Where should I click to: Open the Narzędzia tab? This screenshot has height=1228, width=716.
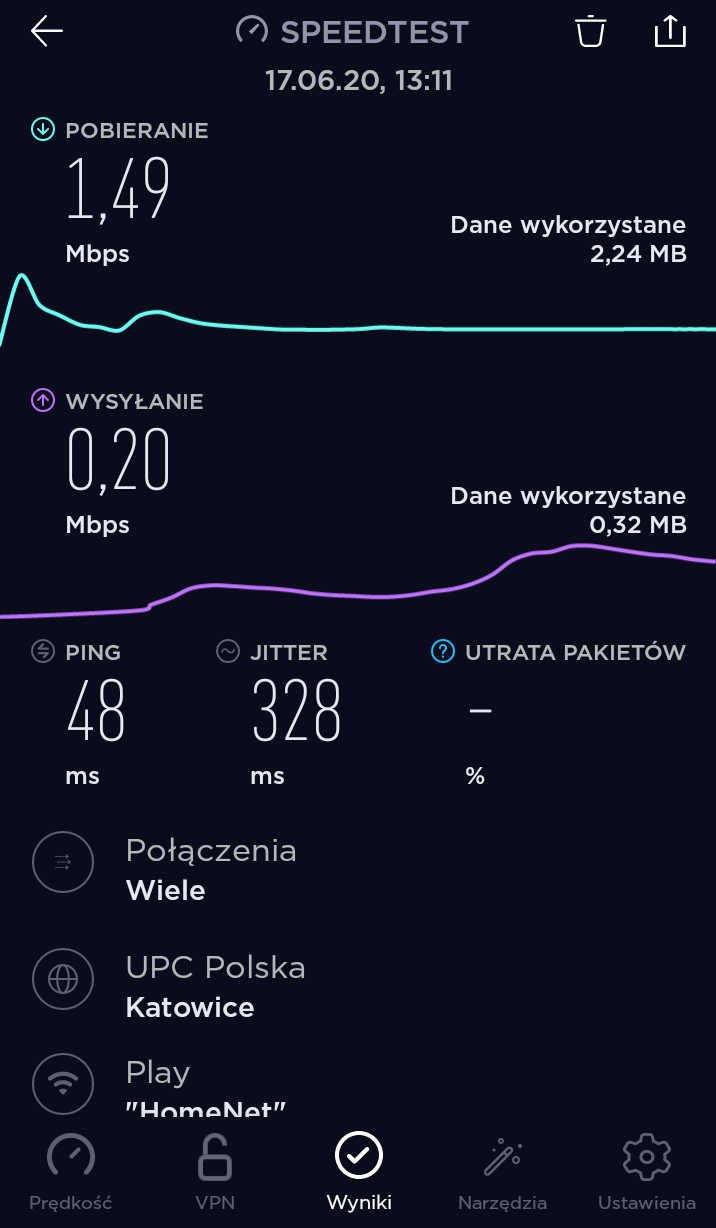tap(503, 1172)
